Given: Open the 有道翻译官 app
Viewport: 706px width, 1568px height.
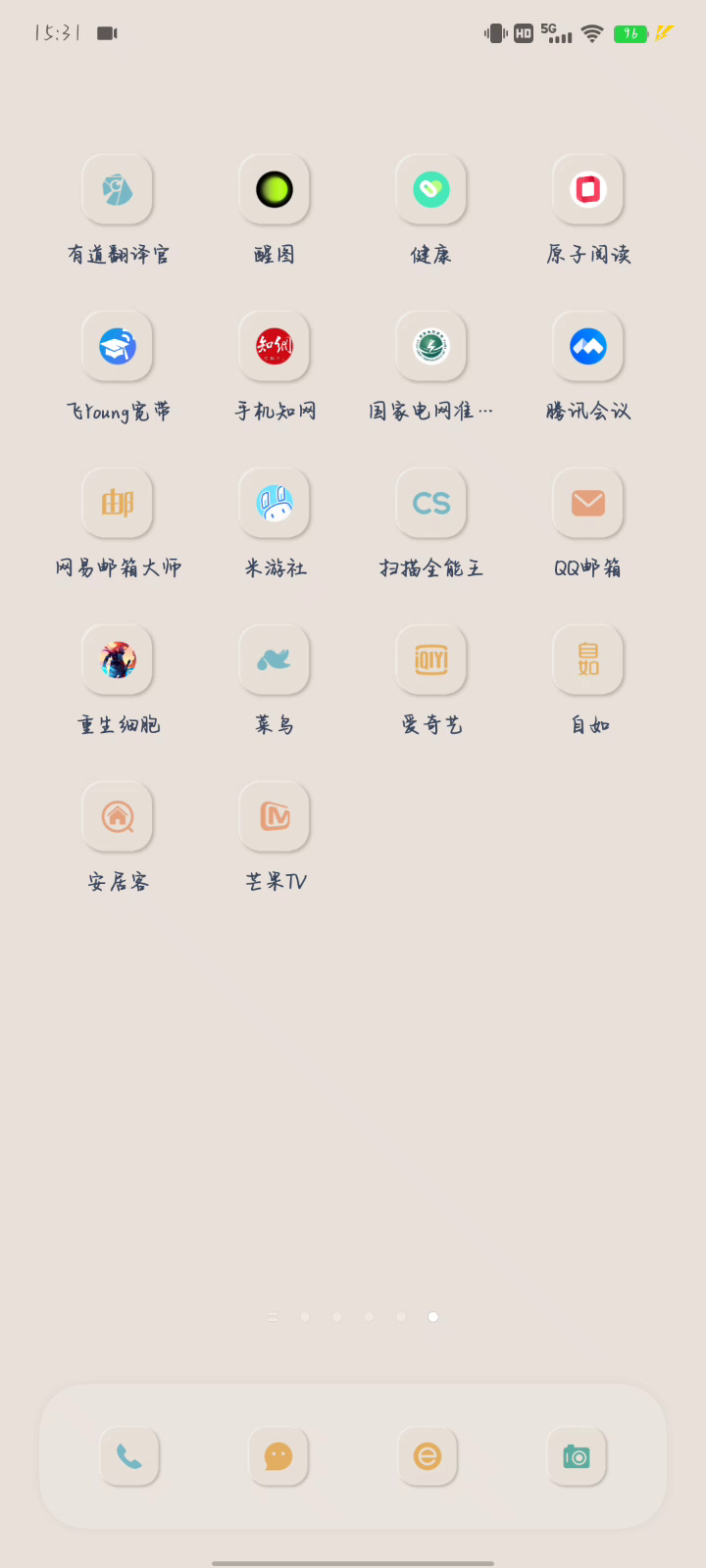Looking at the screenshot, I should point(118,189).
